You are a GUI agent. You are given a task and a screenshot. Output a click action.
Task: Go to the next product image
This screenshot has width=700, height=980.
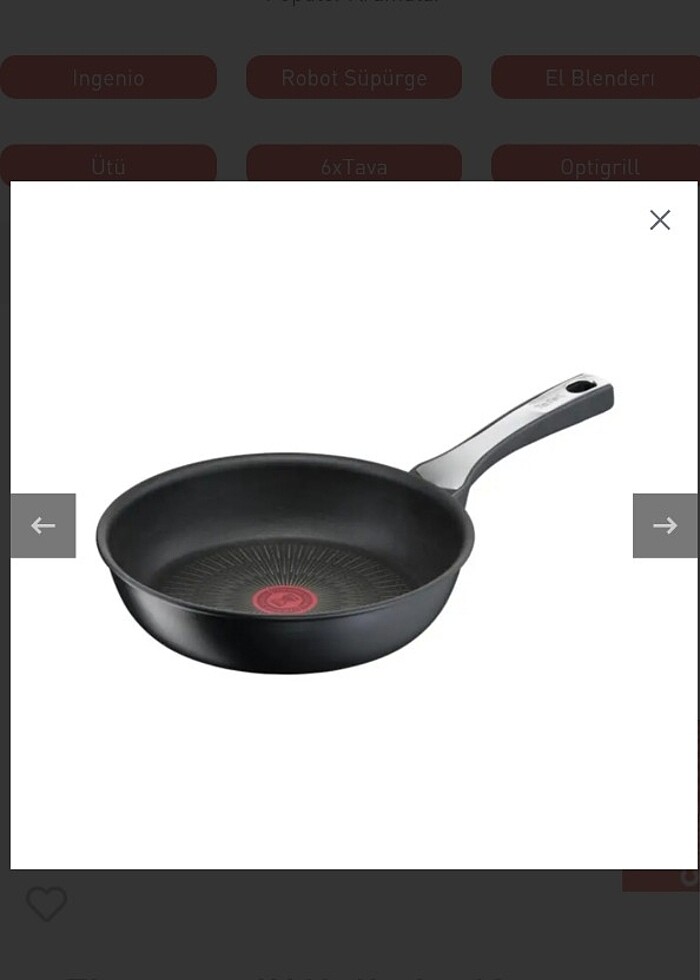tap(665, 525)
